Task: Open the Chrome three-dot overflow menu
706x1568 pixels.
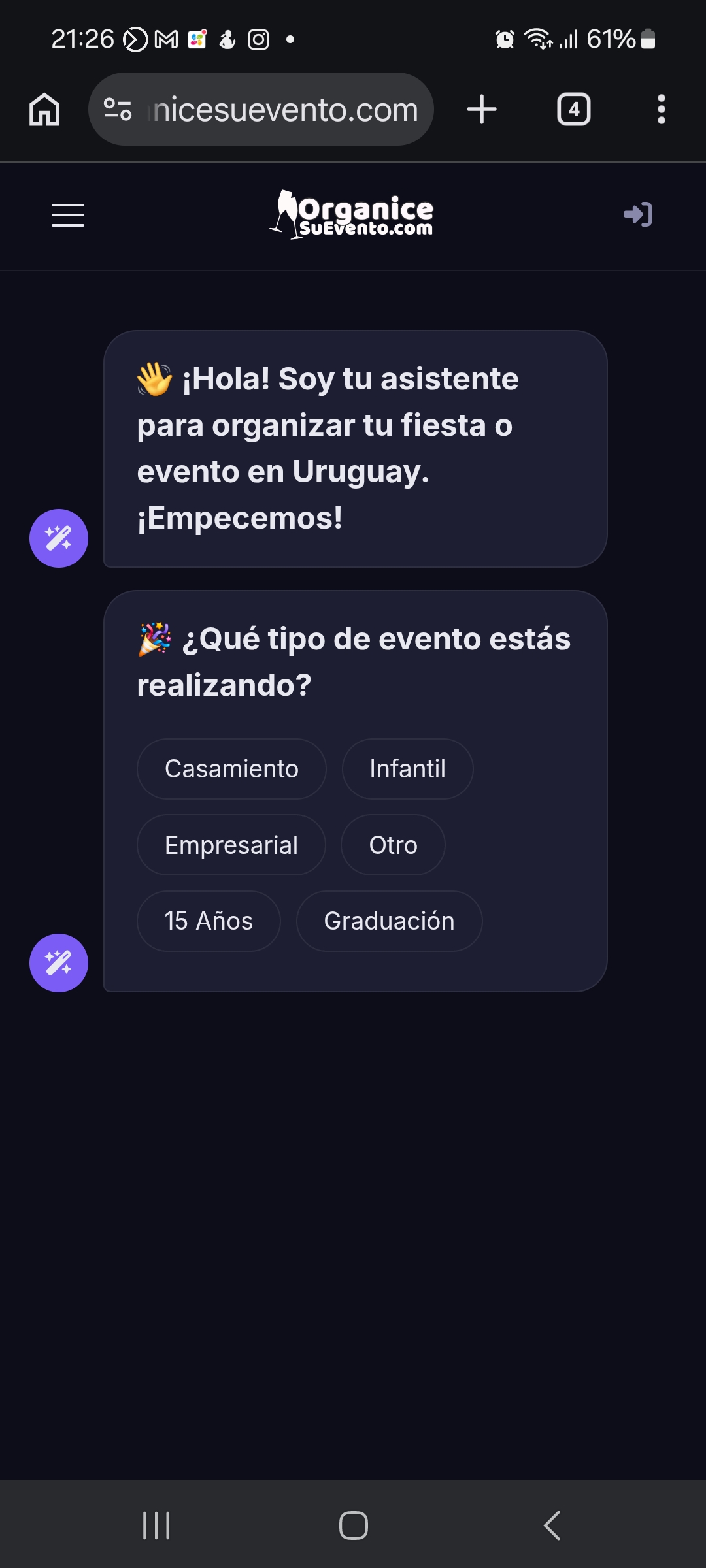Action: coord(662,109)
